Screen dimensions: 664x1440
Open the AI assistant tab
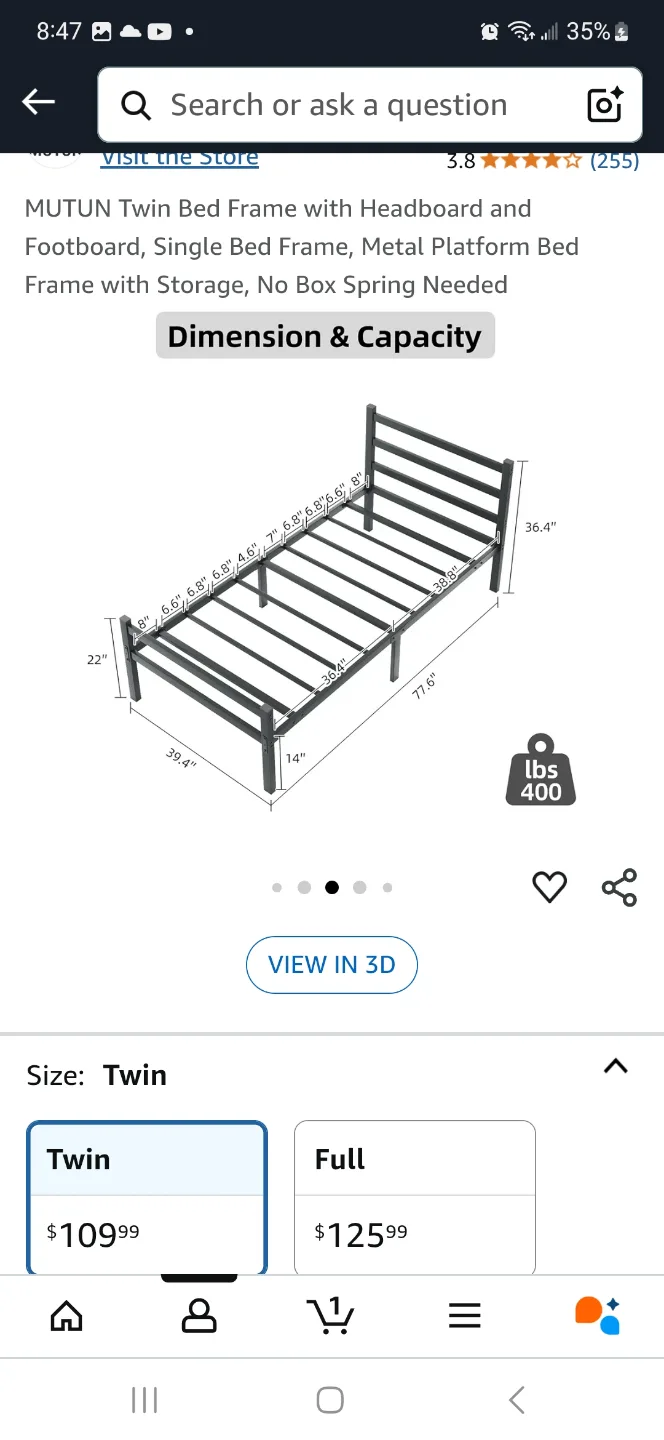pyautogui.click(x=598, y=1315)
